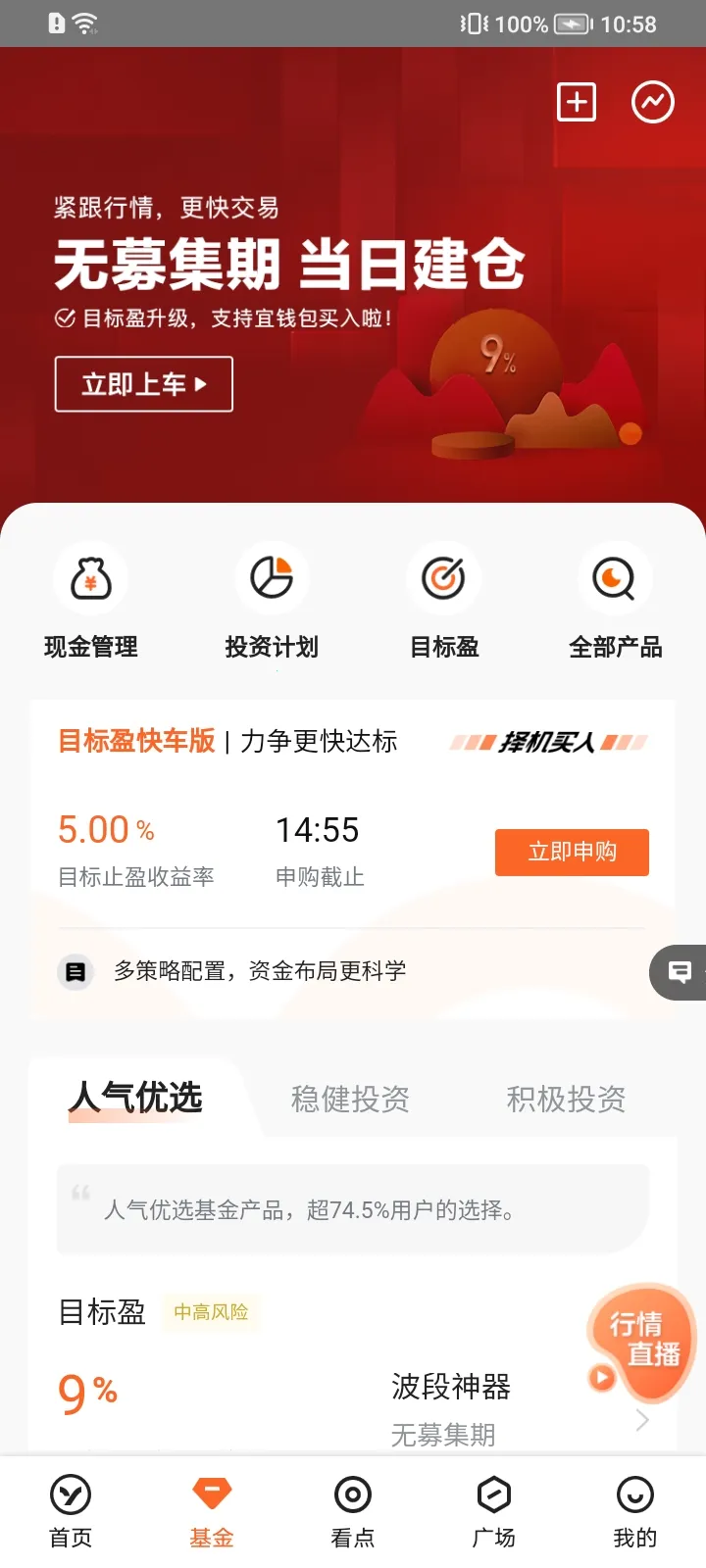The image size is (706, 1568).
Task: Expand details with the chevron beside 无募集期
Action: click(x=642, y=1420)
